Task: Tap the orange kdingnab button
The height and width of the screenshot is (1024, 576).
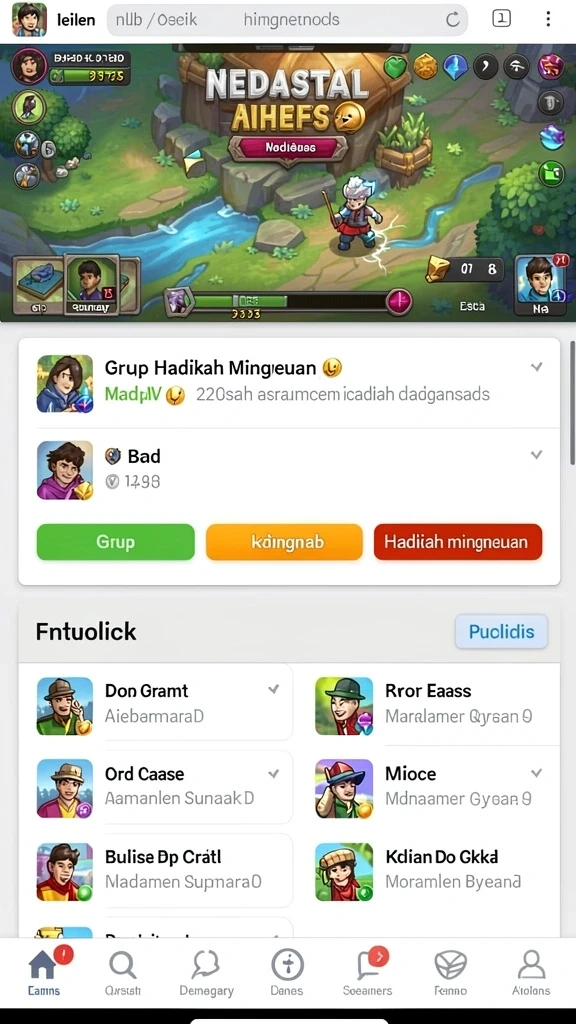Action: 284,542
